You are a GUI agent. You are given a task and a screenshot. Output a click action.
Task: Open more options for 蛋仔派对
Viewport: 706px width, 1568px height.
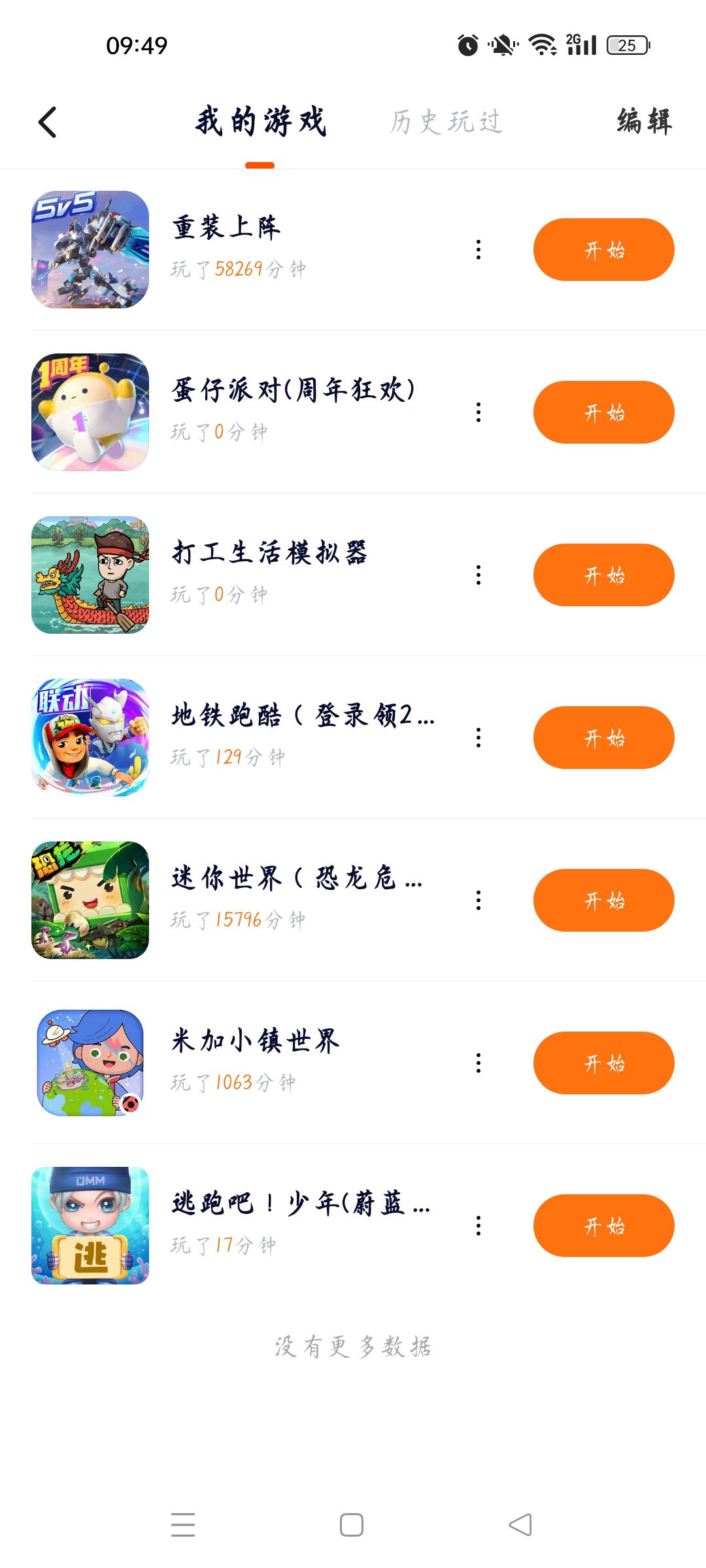click(479, 412)
